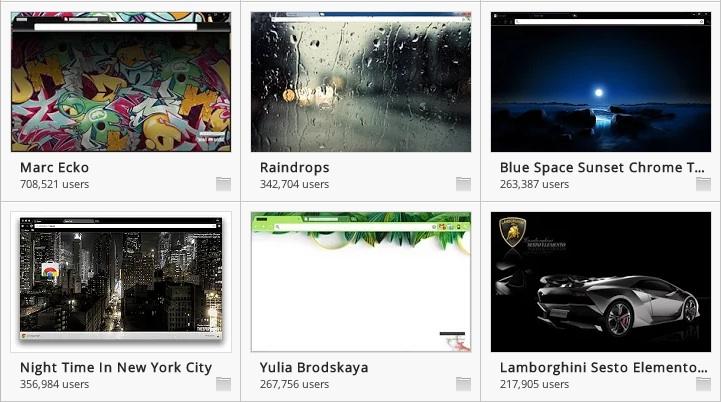Choose the Lamborghini Sesto Elemento theme
Viewport: 721px width, 402px height.
(600, 281)
